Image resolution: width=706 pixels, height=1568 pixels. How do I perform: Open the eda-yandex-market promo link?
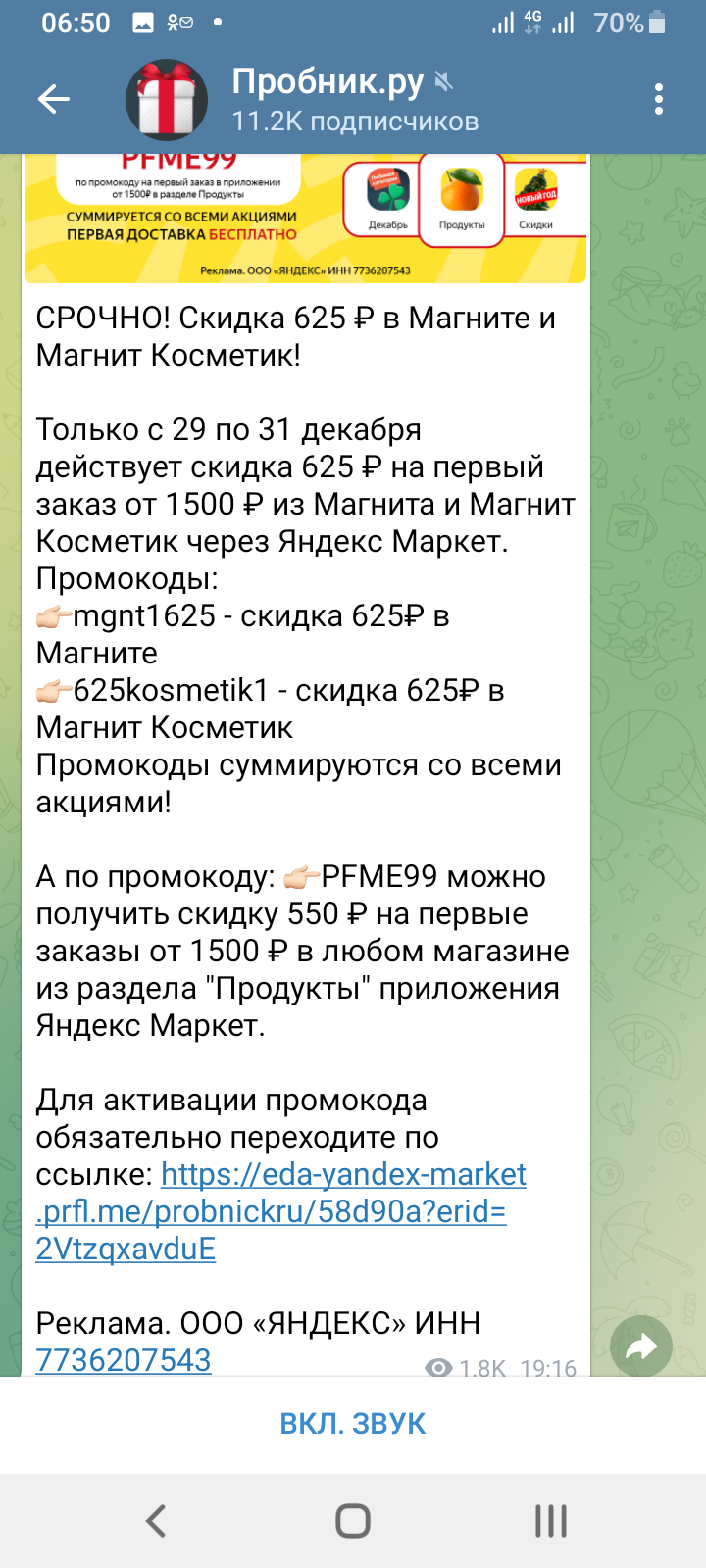point(280,1211)
